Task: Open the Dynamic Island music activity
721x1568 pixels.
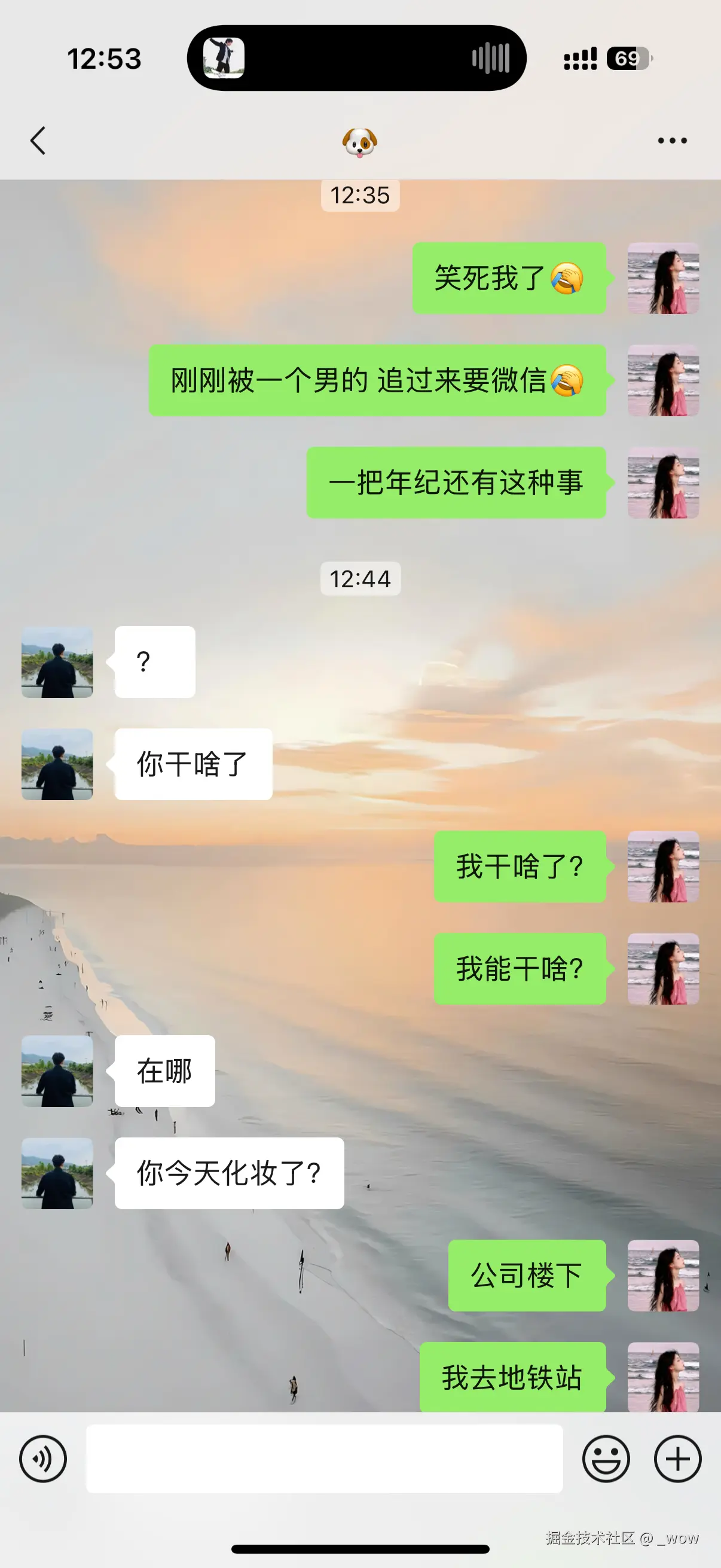Action: 356,59
